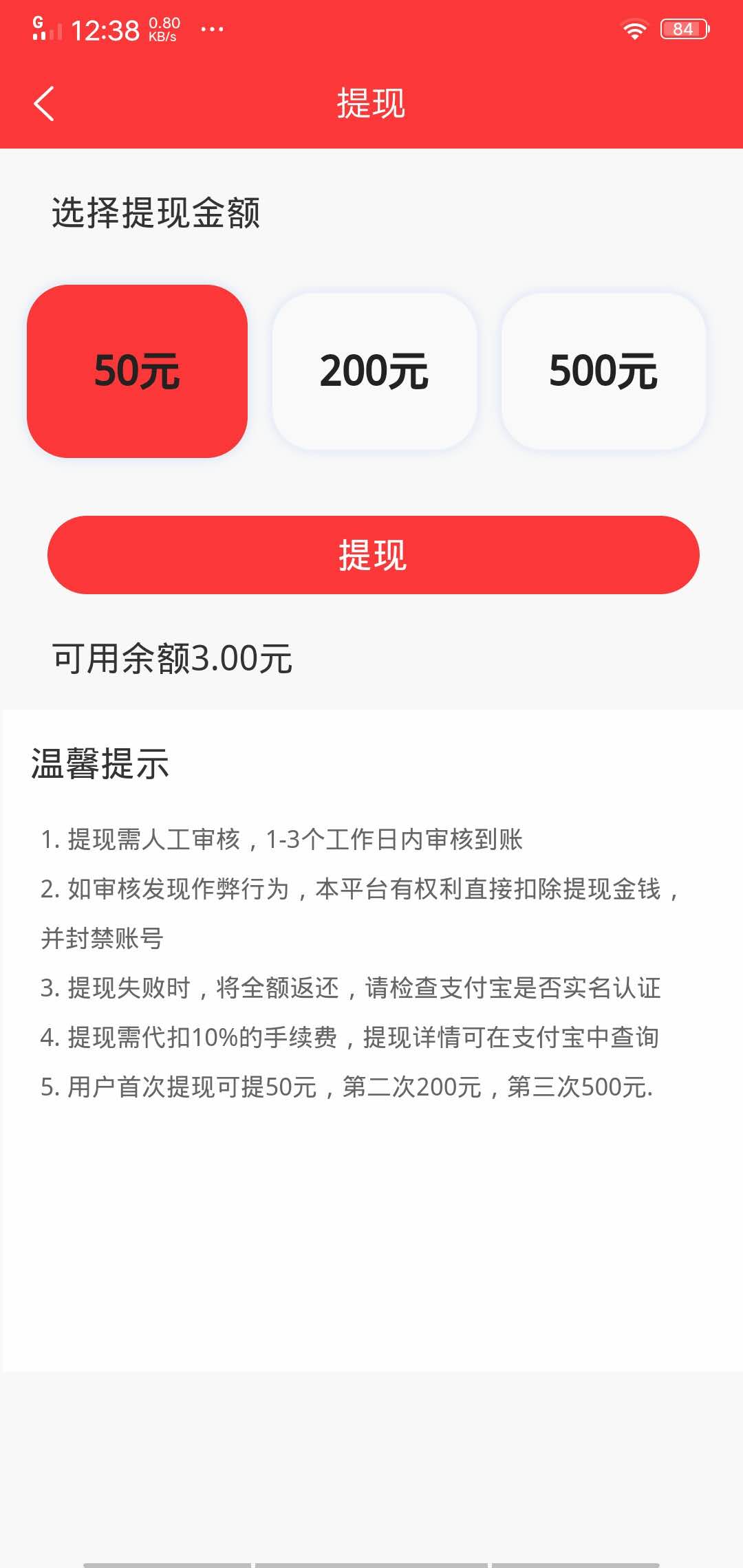Image resolution: width=743 pixels, height=1568 pixels.
Task: Tap the battery indicator showing 84
Action: click(683, 28)
